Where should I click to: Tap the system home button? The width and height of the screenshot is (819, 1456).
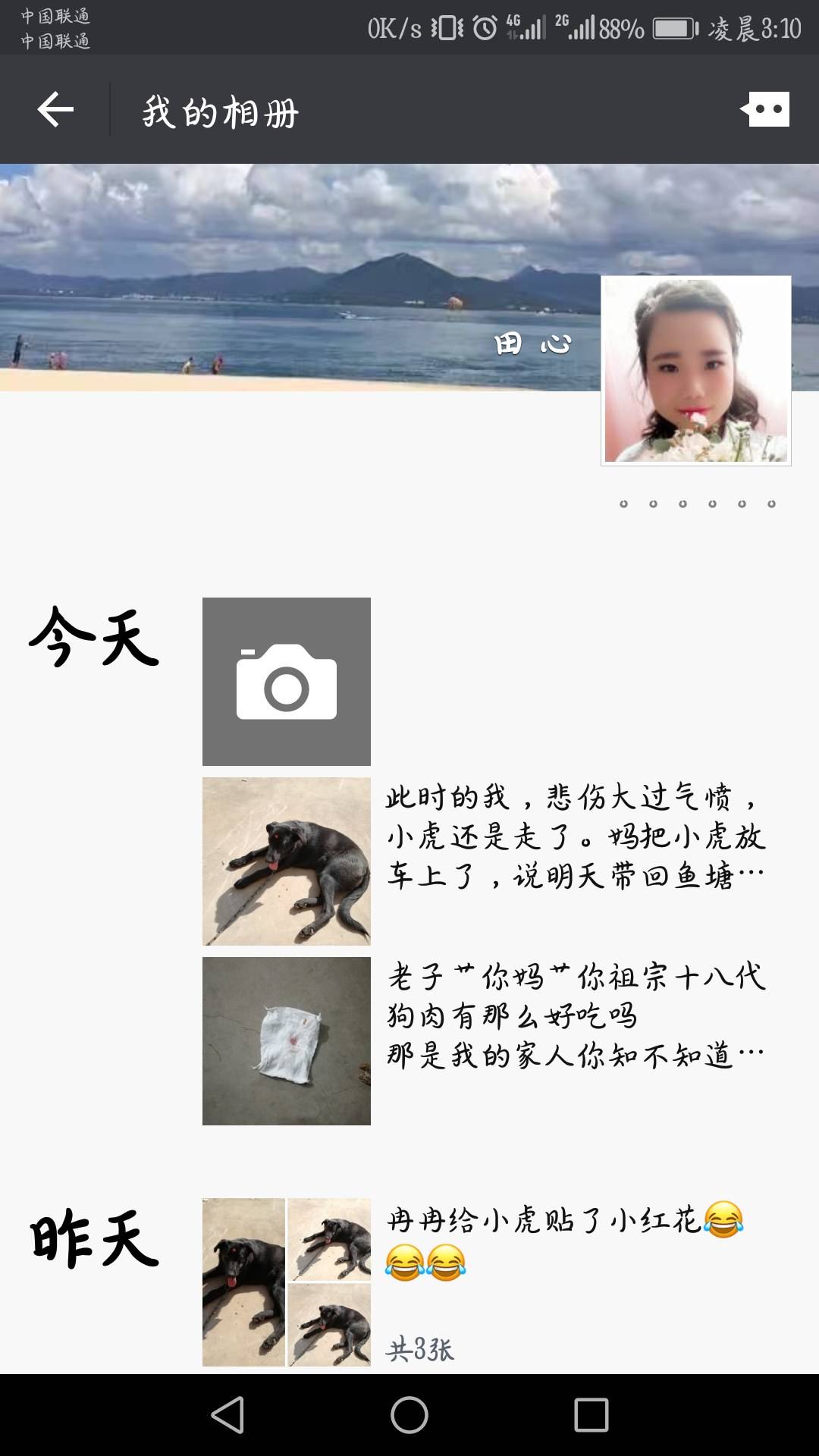(409, 1415)
